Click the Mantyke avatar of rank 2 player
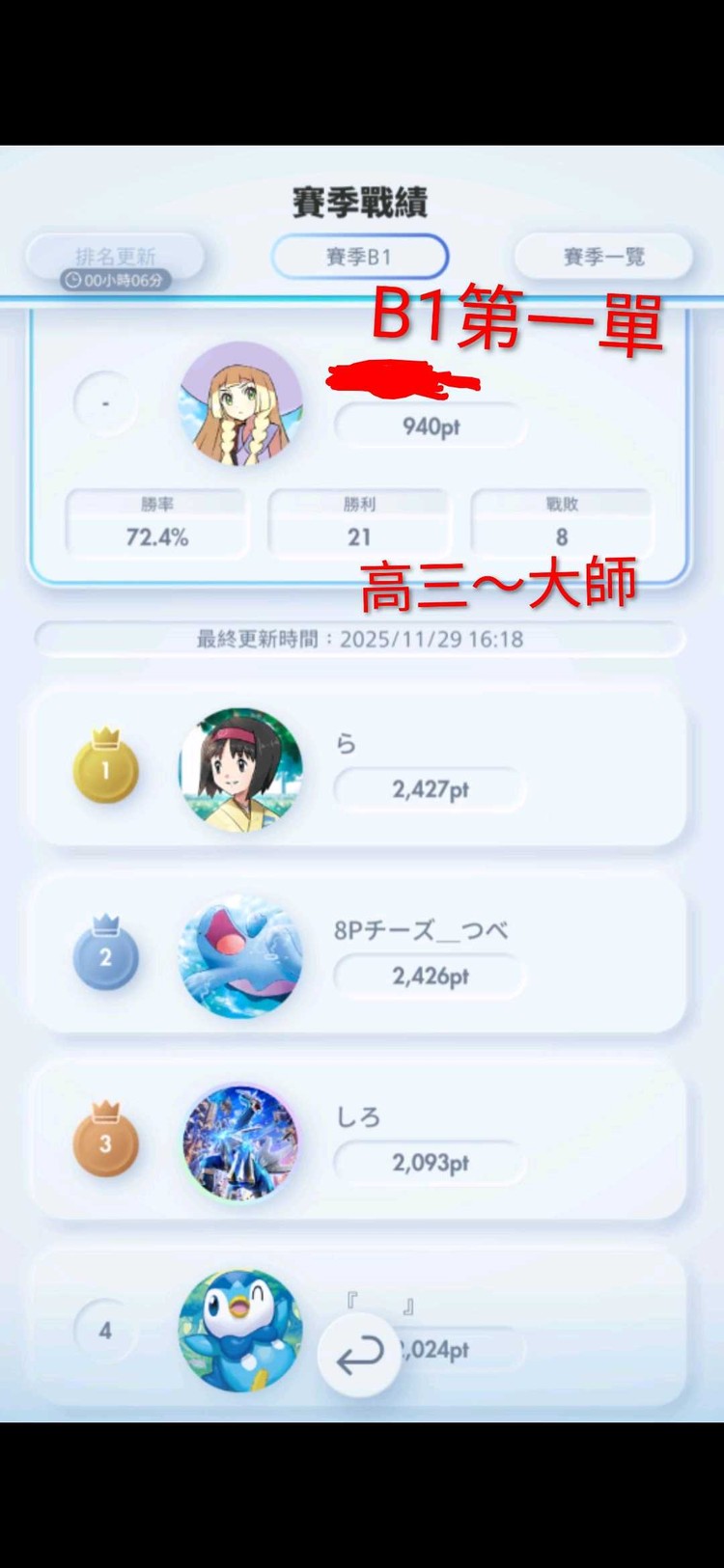This screenshot has width=724, height=1568. tap(241, 955)
